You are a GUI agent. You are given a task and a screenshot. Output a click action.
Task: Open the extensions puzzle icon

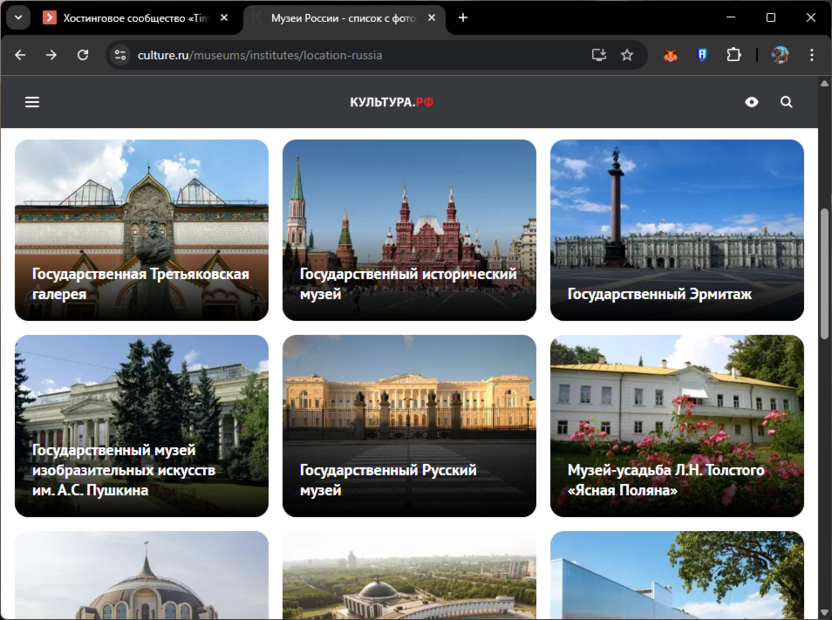[734, 55]
